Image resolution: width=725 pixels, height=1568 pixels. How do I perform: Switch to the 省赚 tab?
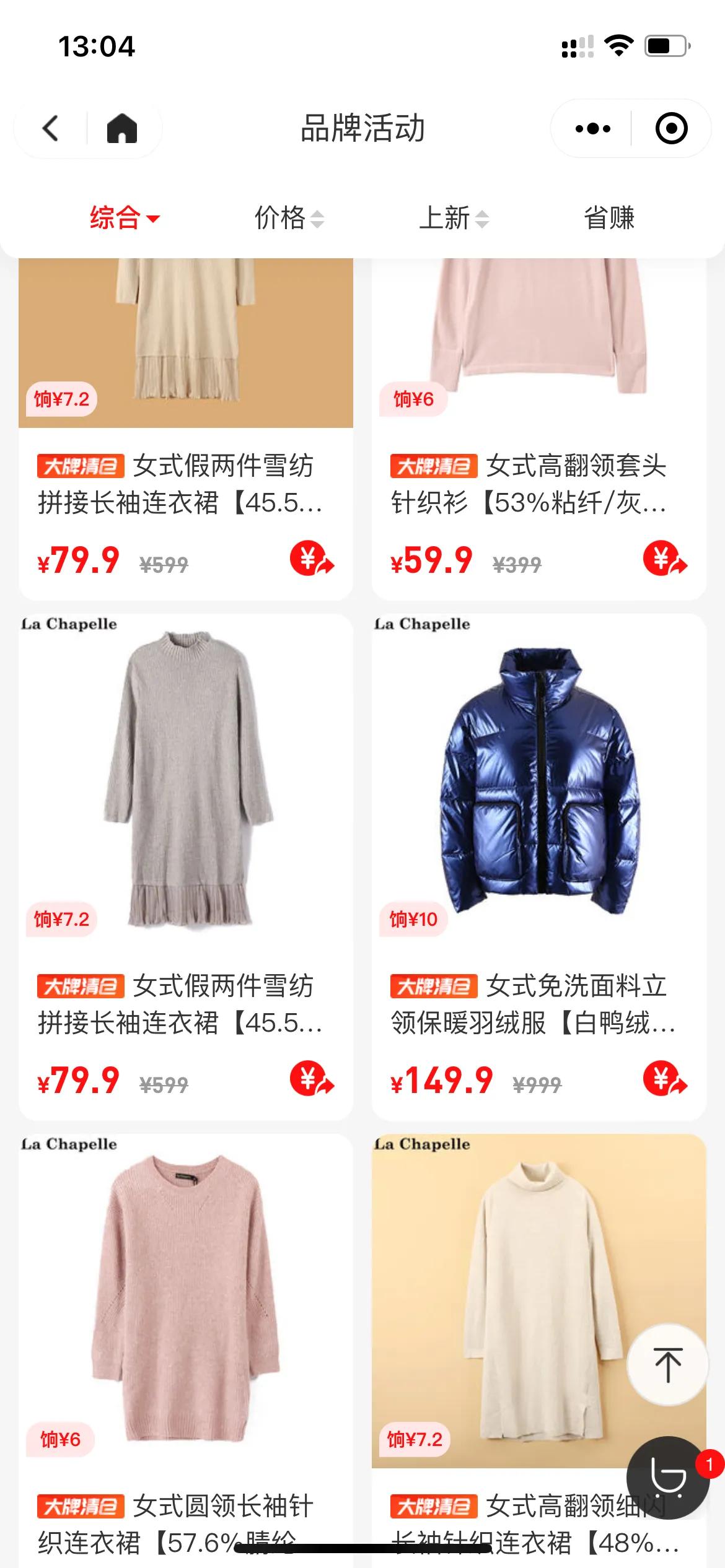(x=610, y=218)
